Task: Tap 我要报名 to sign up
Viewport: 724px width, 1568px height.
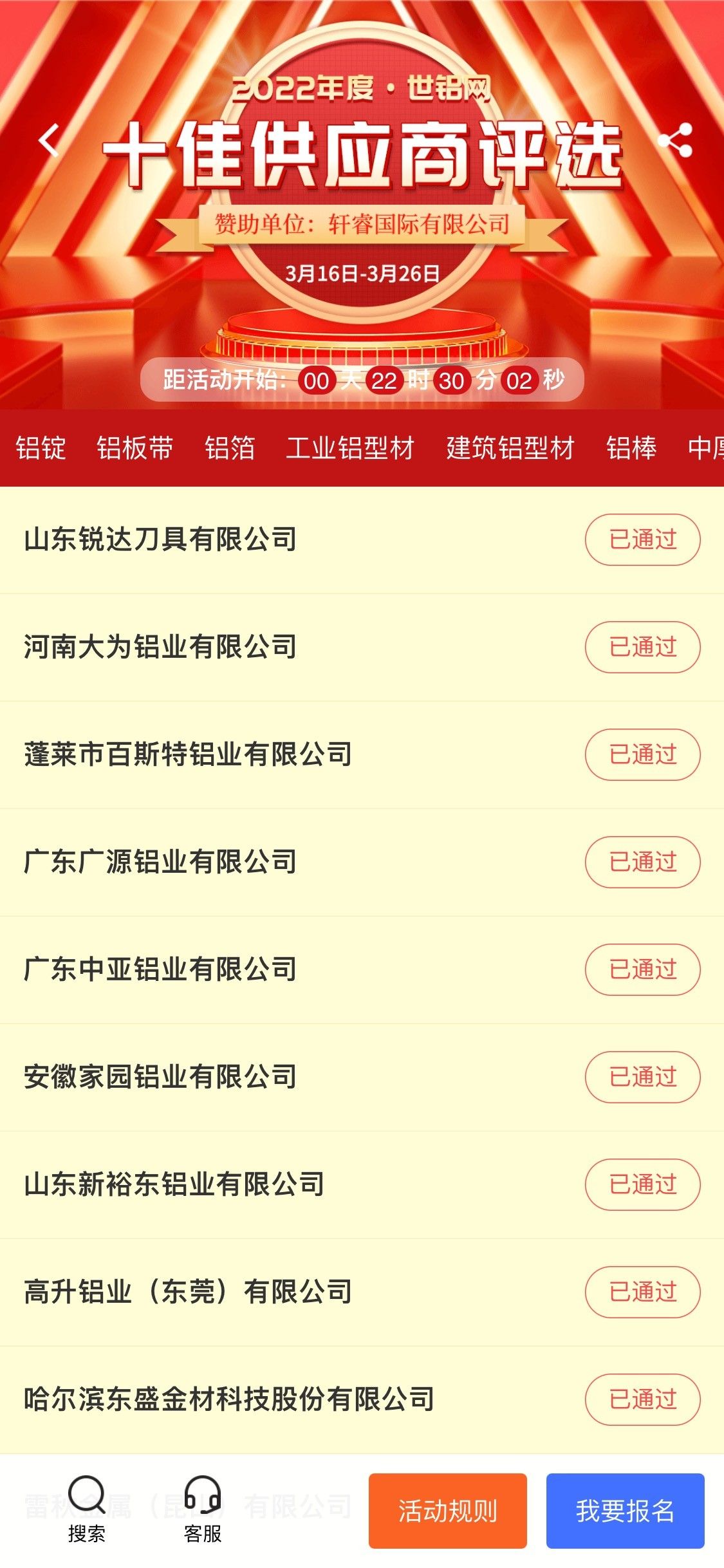Action: (x=625, y=1511)
